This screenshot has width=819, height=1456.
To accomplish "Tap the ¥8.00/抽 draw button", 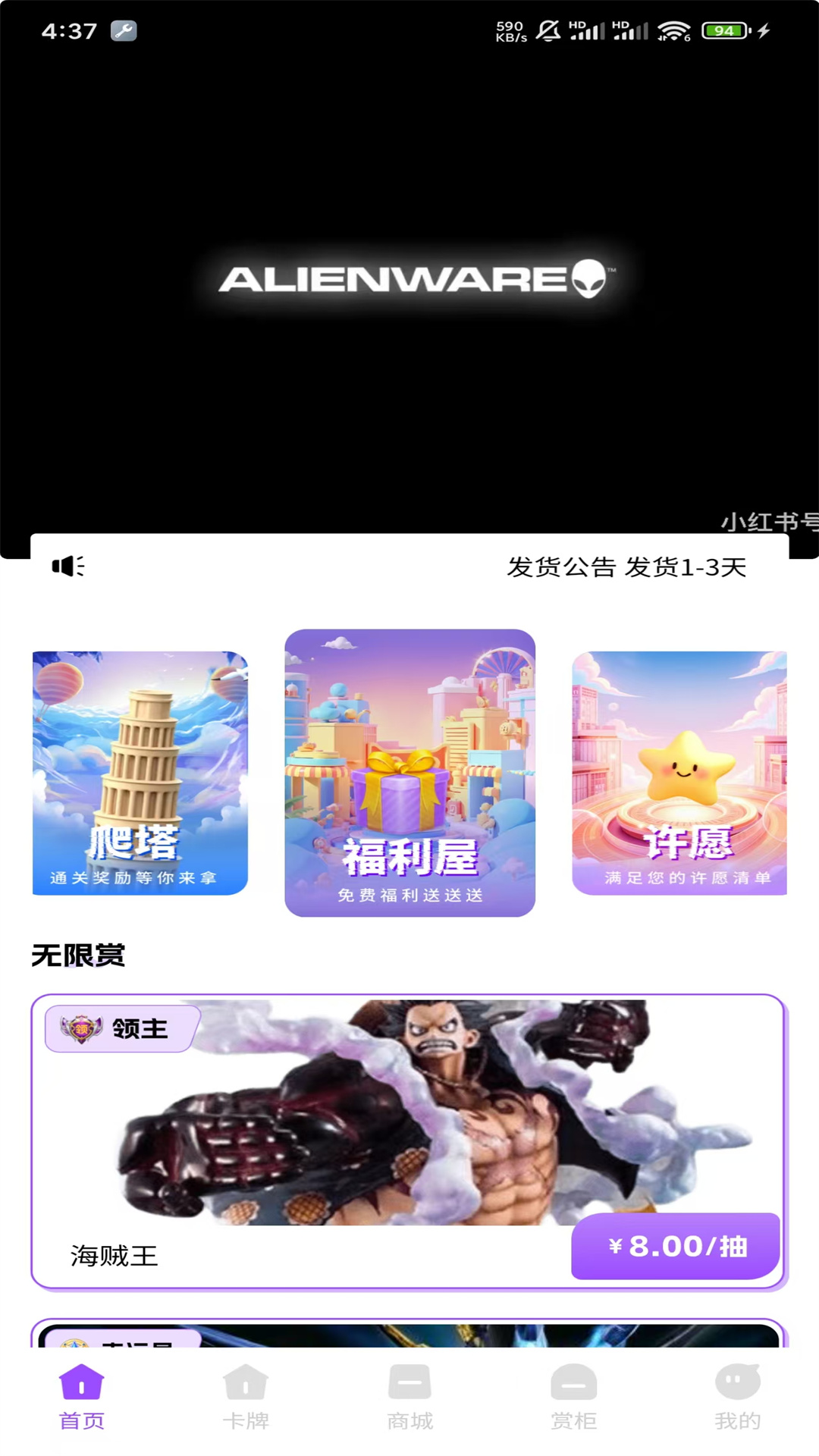I will pyautogui.click(x=676, y=1246).
